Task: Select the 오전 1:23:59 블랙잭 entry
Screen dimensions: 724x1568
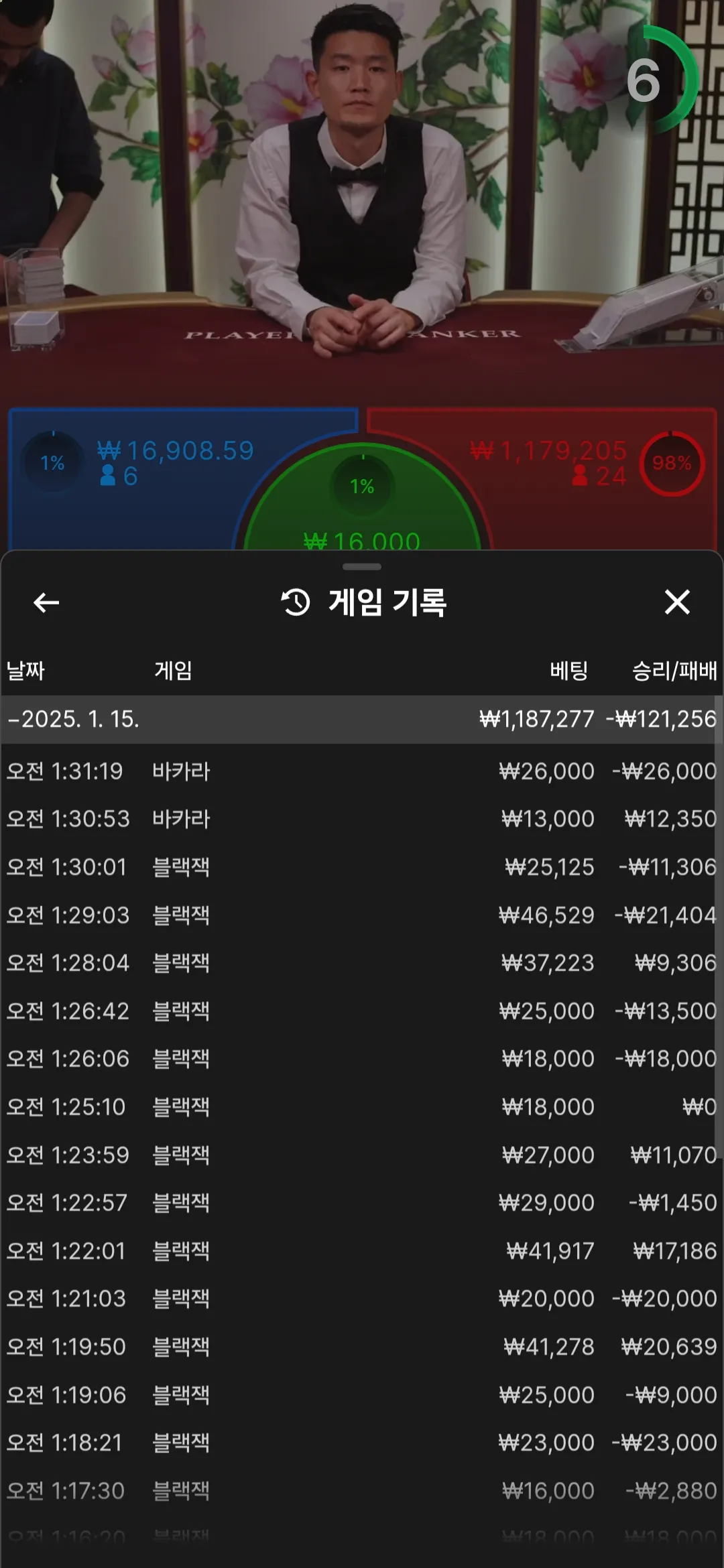Action: (362, 1155)
